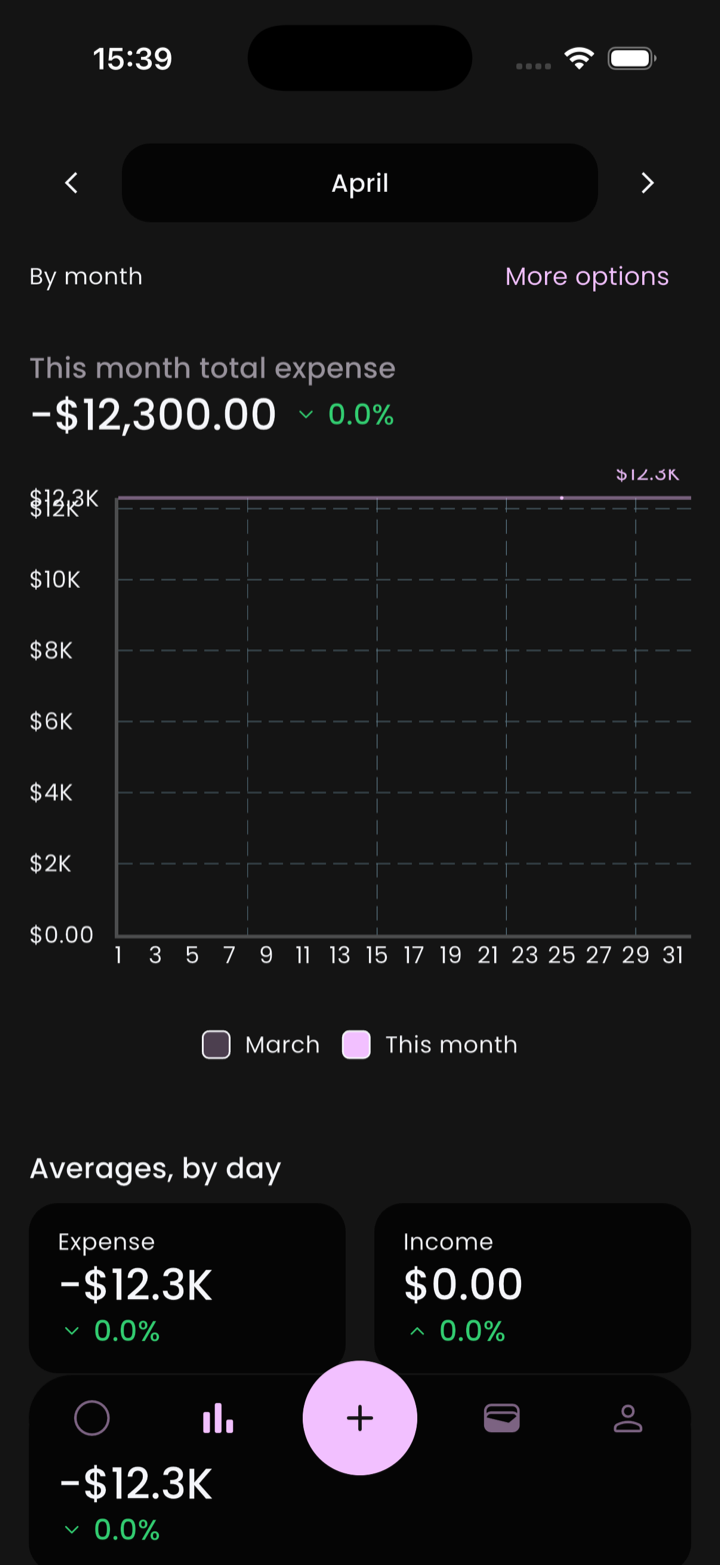Open the profile person icon
This screenshot has height=1565, width=720.
628,1418
